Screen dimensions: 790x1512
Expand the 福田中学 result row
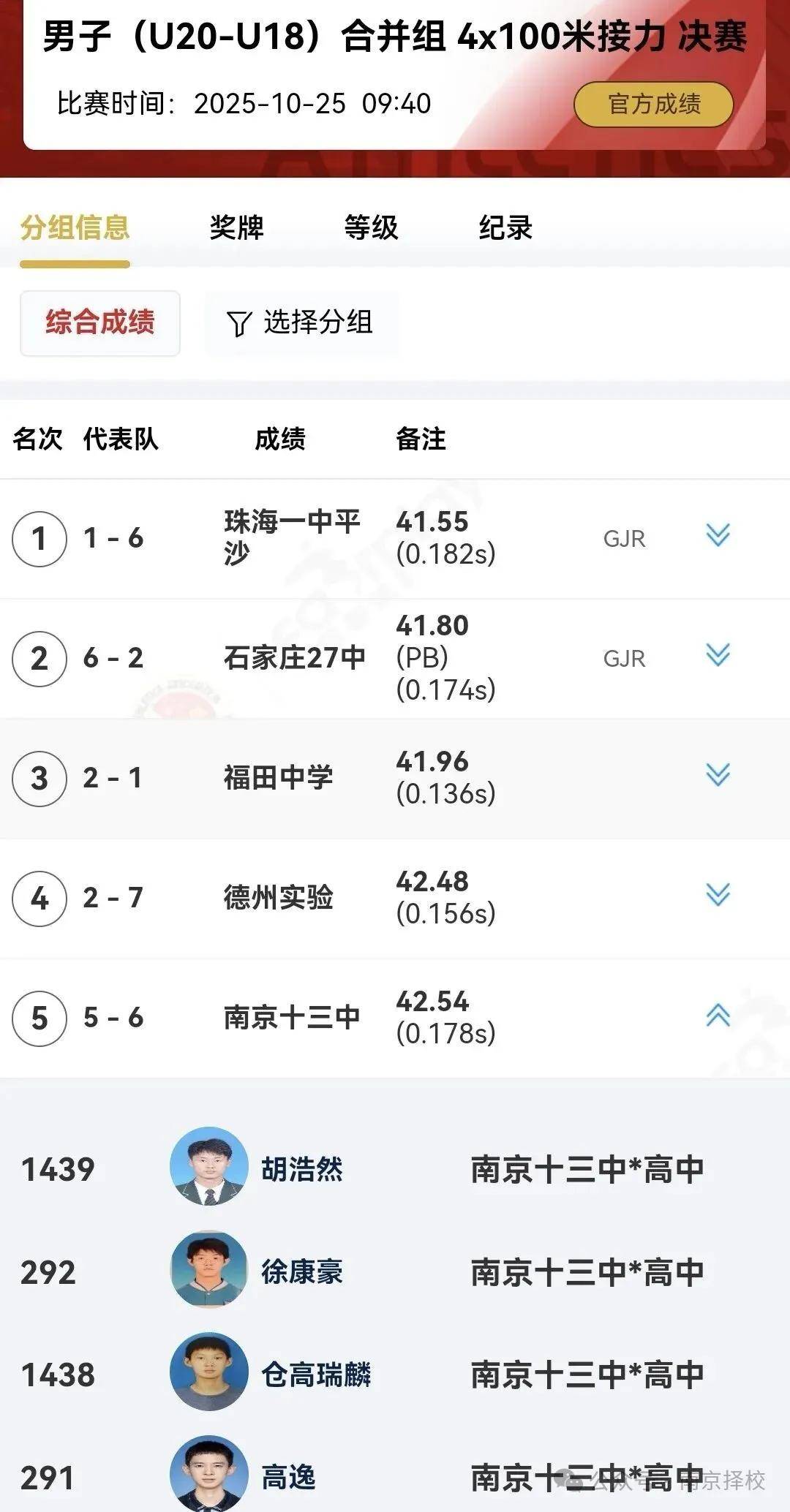click(x=718, y=775)
